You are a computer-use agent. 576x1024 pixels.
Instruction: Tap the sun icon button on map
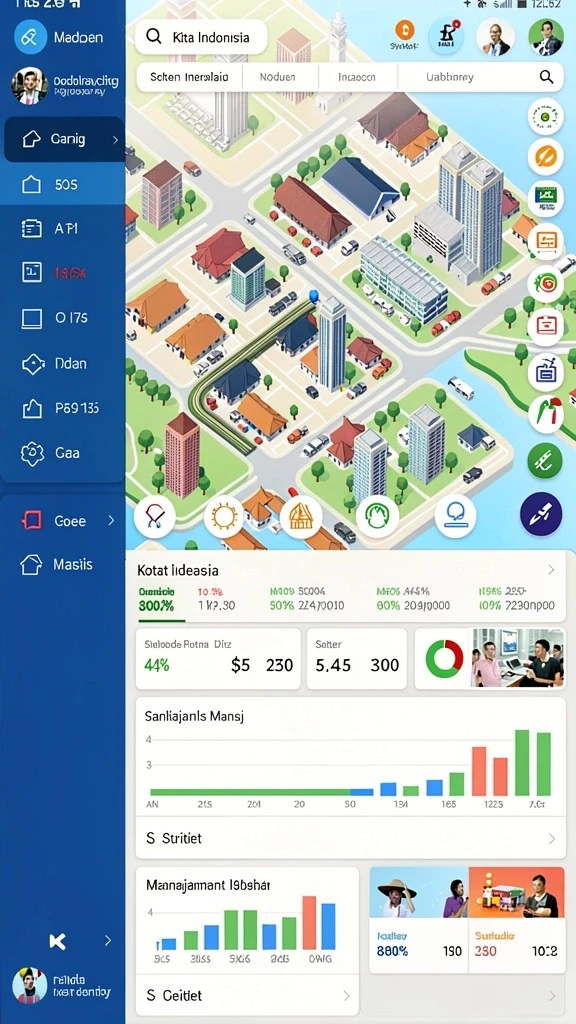point(223,517)
